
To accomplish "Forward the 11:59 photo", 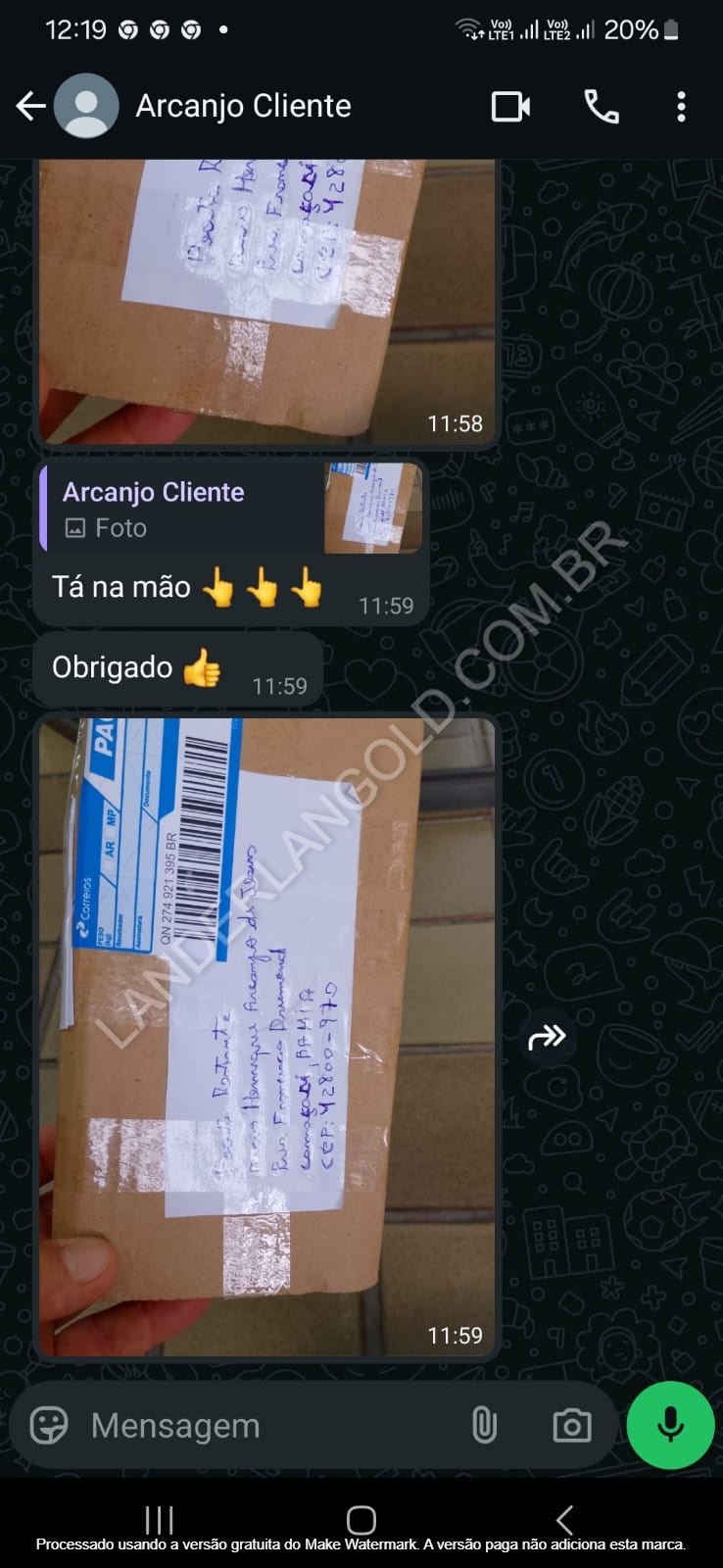I will coord(547,1037).
